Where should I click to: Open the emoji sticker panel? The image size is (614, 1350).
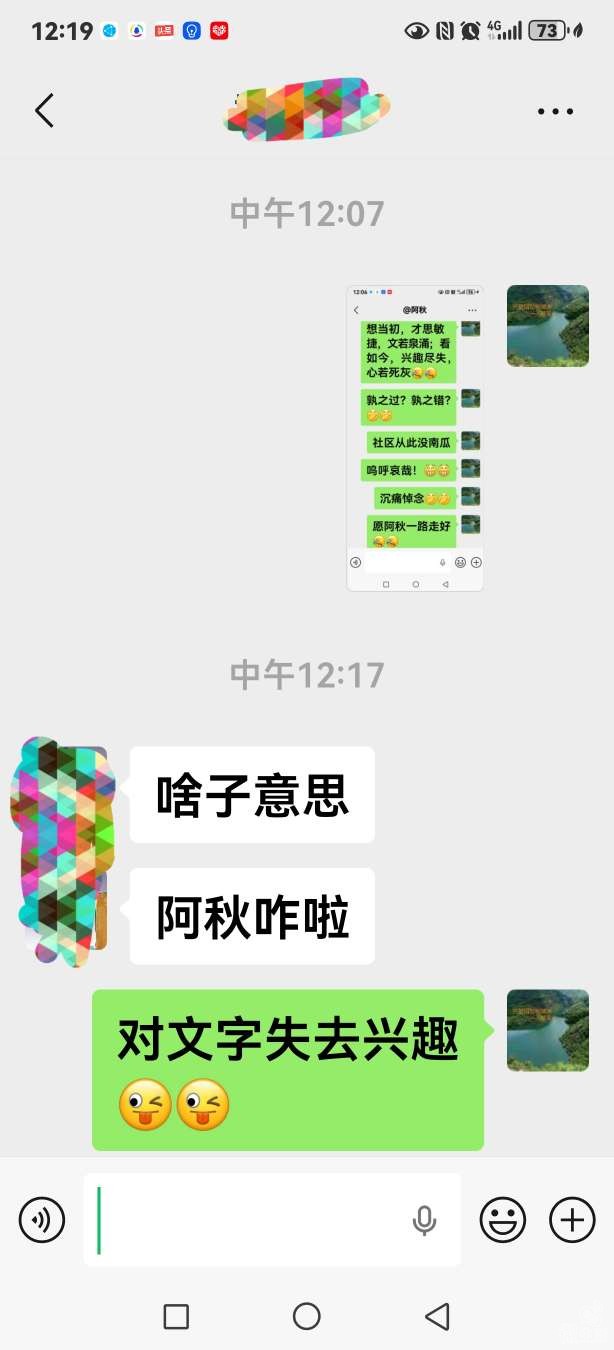[x=503, y=1220]
